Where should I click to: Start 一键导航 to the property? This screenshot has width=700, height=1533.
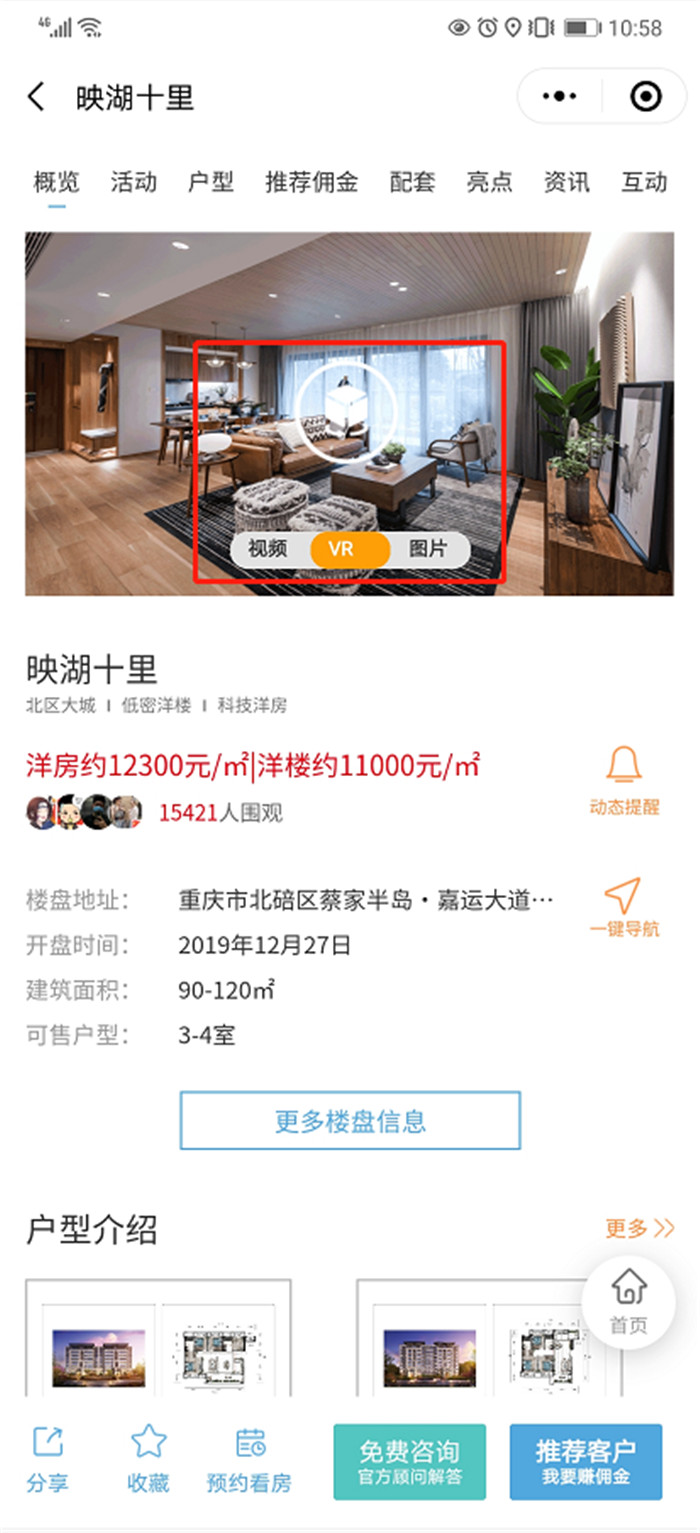pyautogui.click(x=624, y=907)
